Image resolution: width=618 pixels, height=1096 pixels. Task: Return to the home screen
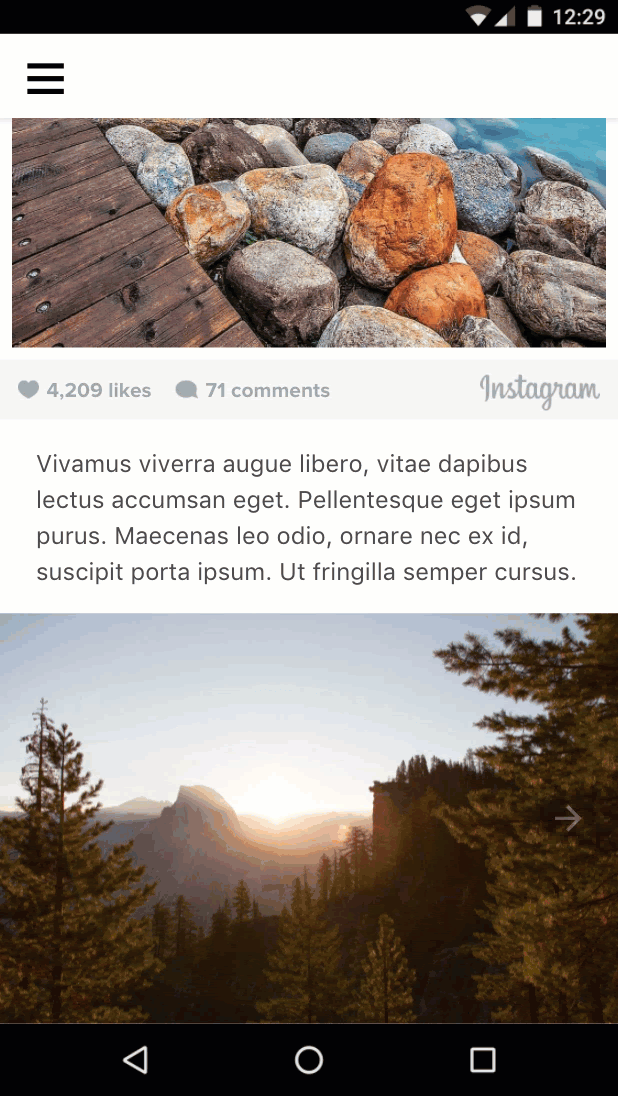[309, 1059]
